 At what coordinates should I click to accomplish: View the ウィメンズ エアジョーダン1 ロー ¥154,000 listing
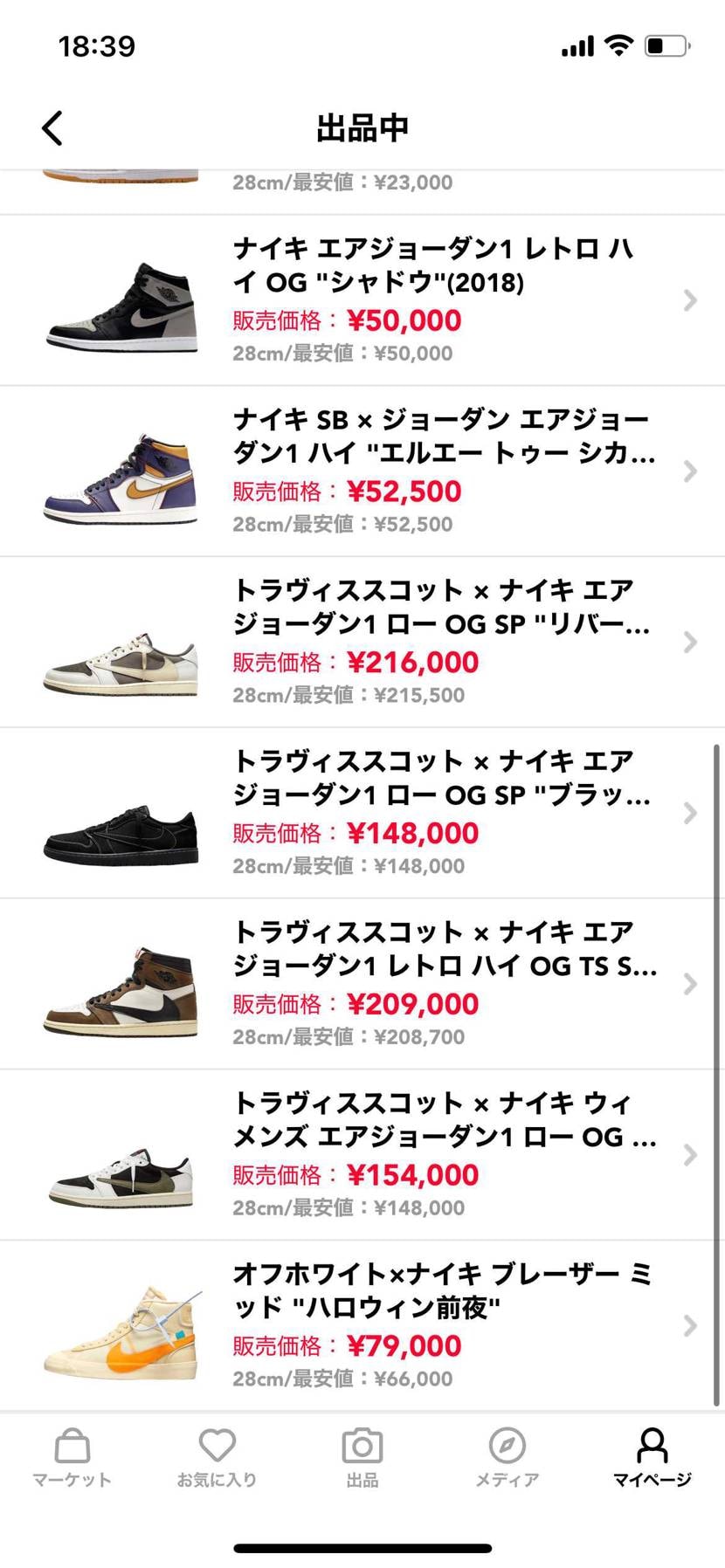(x=362, y=1154)
